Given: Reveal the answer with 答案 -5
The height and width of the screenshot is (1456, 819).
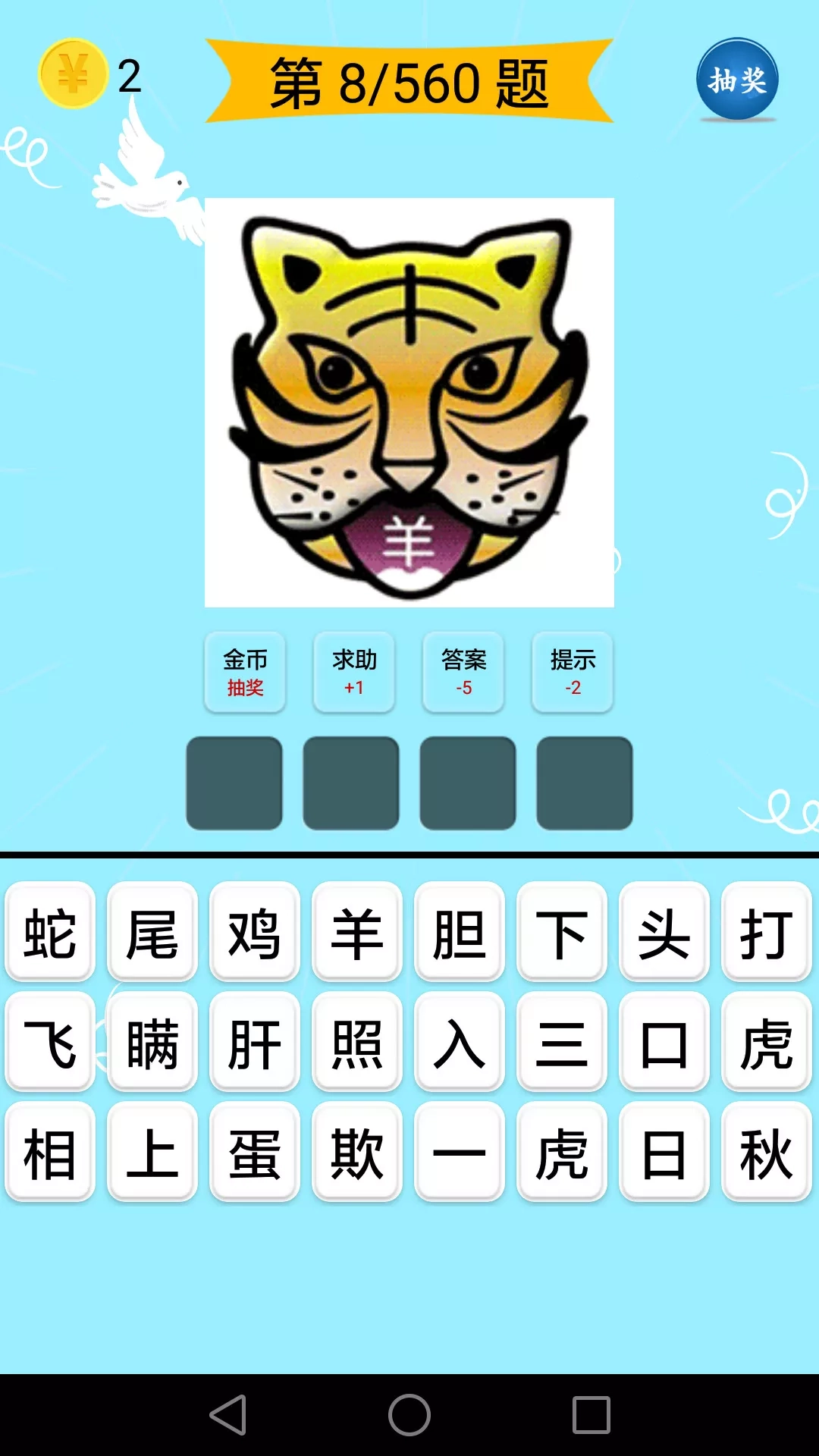Looking at the screenshot, I should pyautogui.click(x=463, y=673).
